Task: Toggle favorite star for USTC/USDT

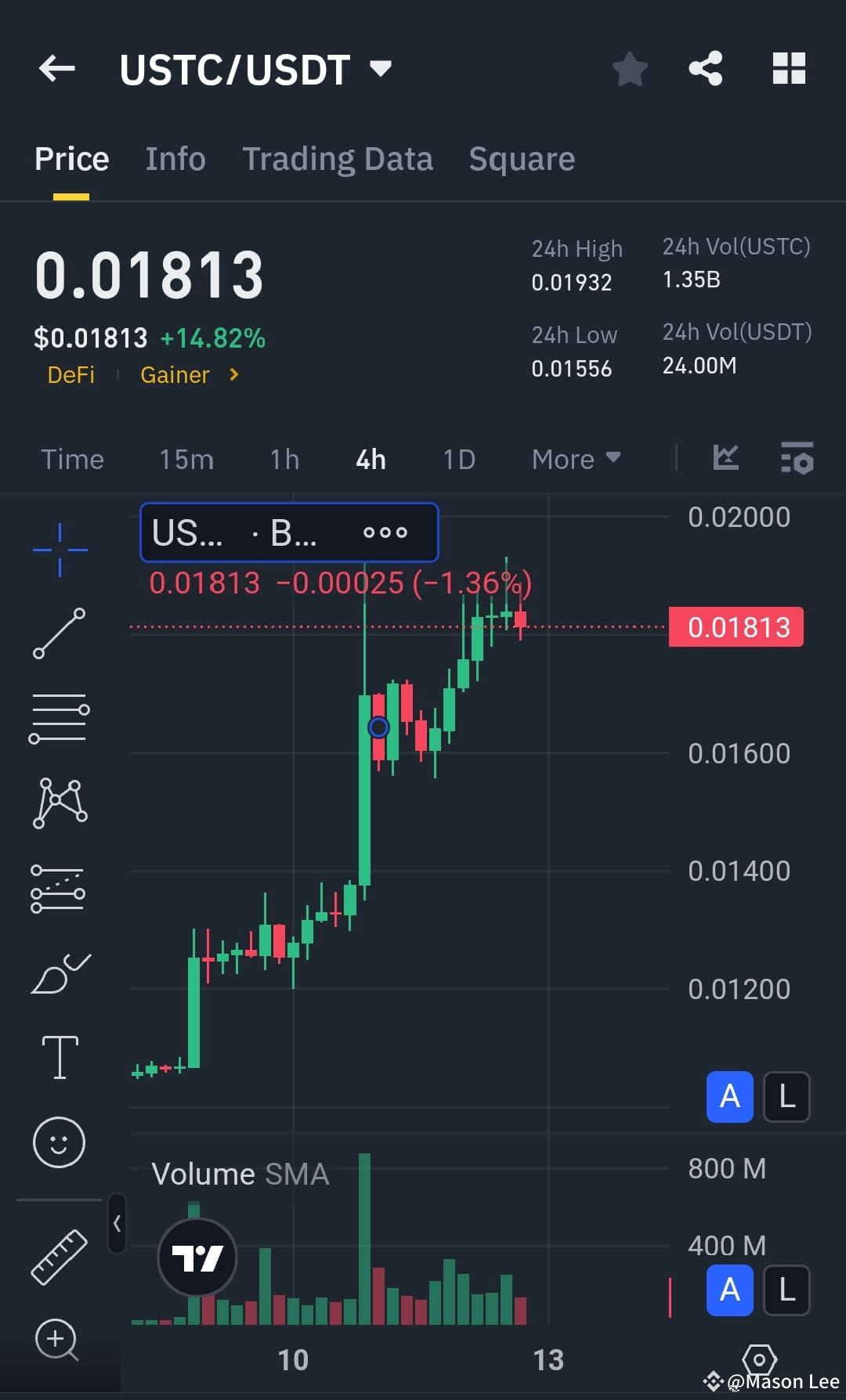Action: (x=630, y=69)
